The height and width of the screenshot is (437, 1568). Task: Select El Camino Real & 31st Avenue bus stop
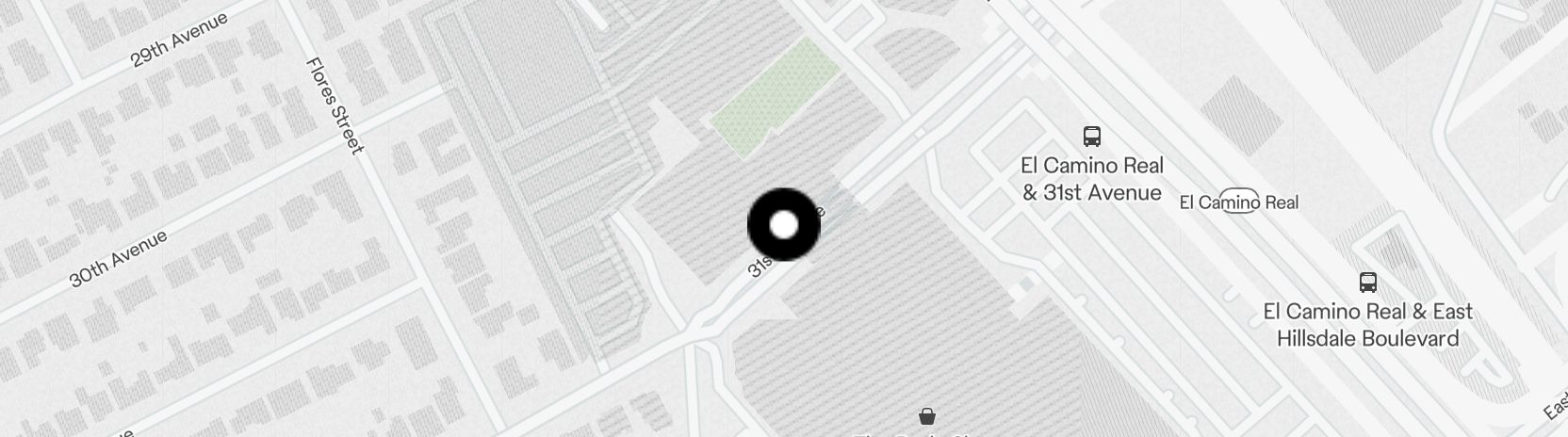tap(1091, 138)
